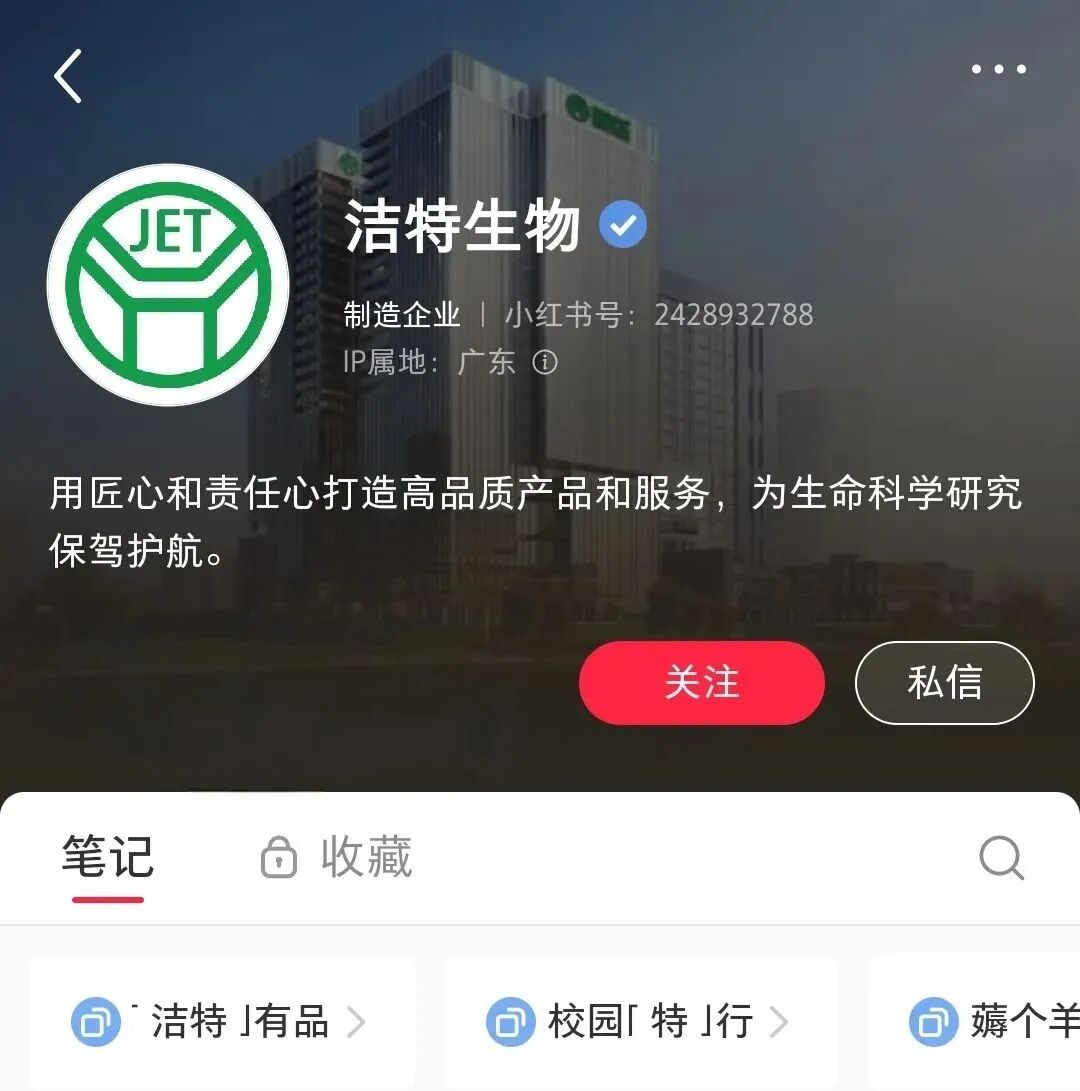Screen dimensions: 1080x1091
Task: Open the three-dot more options menu
Action: click(996, 68)
